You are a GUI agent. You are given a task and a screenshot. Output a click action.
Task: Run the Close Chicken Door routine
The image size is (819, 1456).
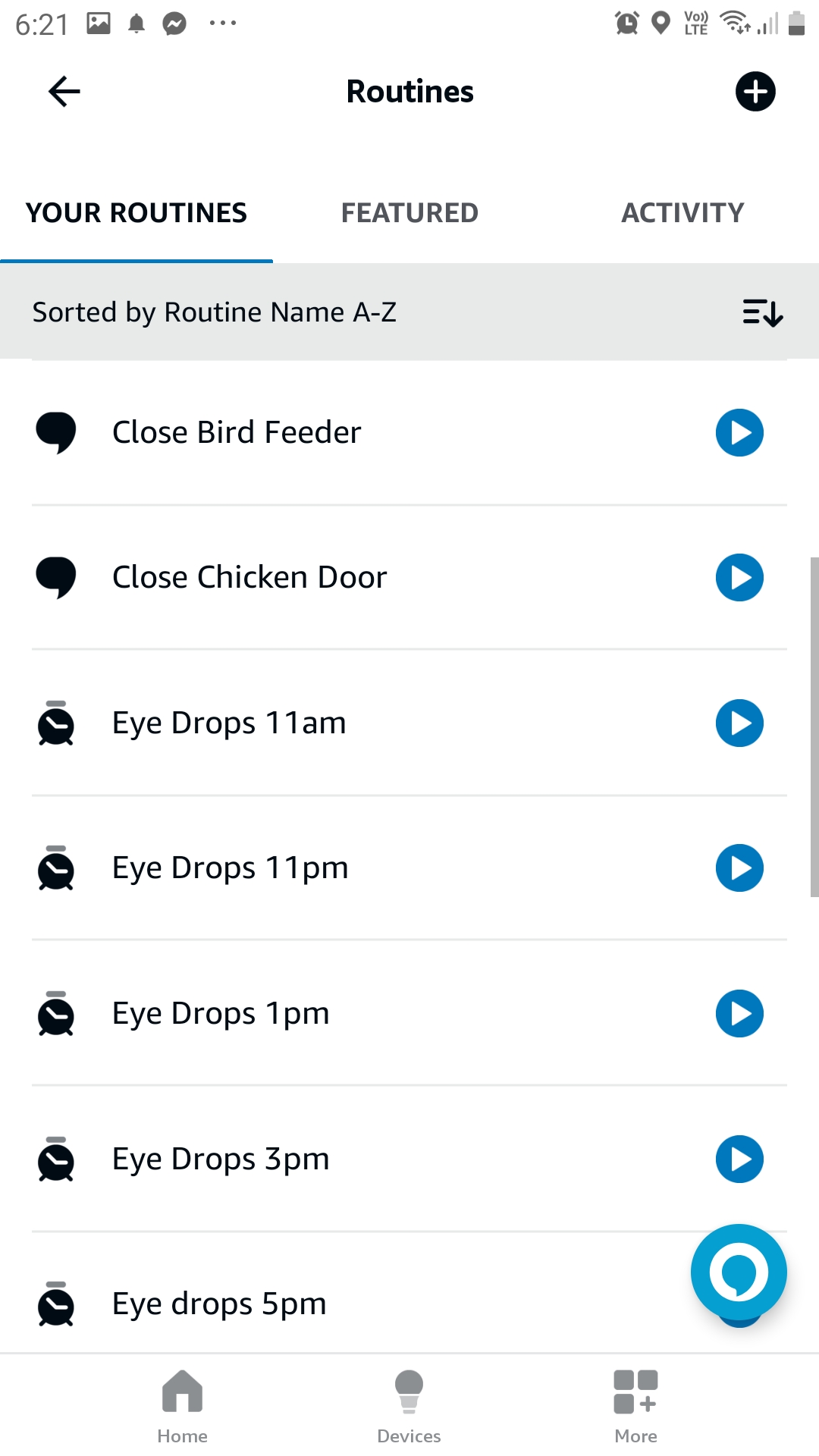pyautogui.click(x=739, y=577)
